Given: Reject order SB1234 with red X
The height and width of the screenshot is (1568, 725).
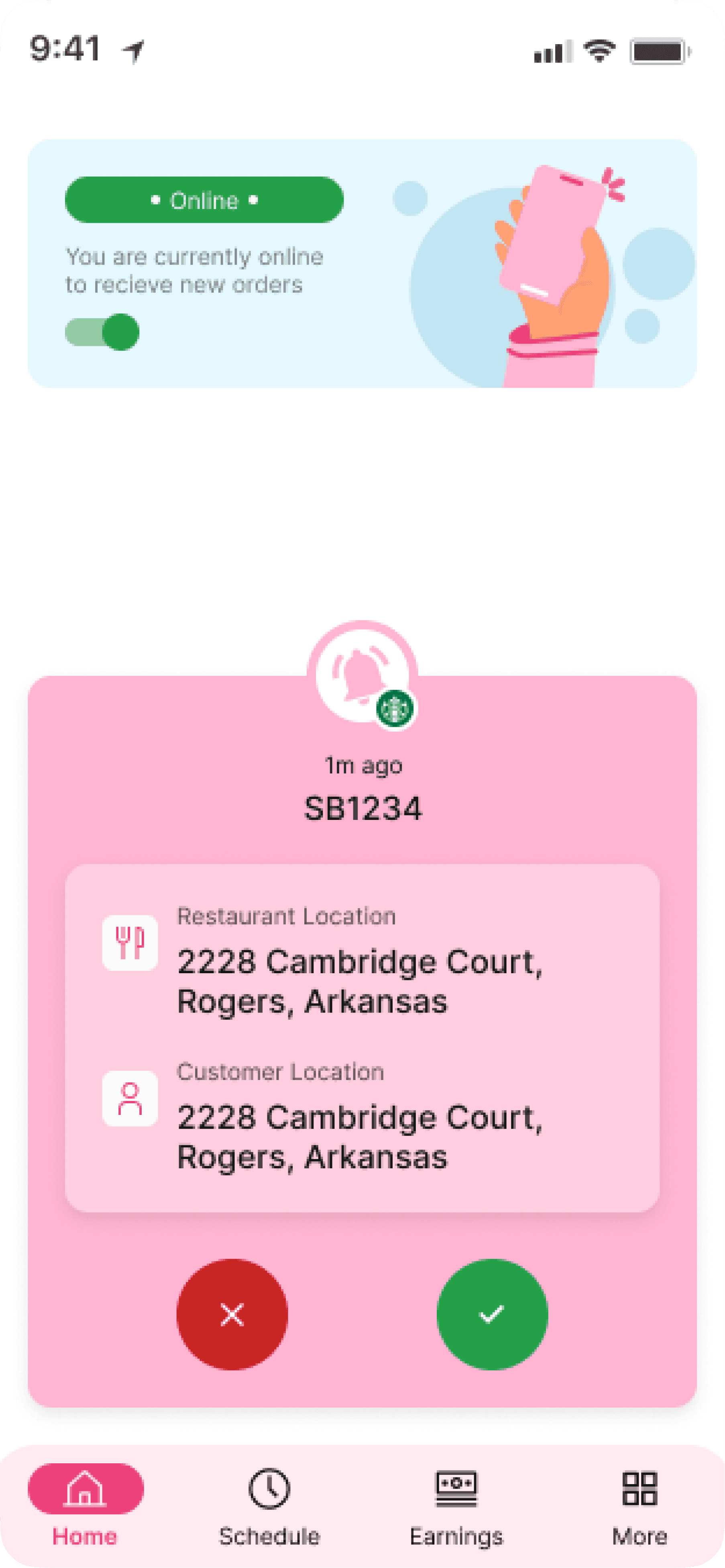Looking at the screenshot, I should coord(232,1314).
